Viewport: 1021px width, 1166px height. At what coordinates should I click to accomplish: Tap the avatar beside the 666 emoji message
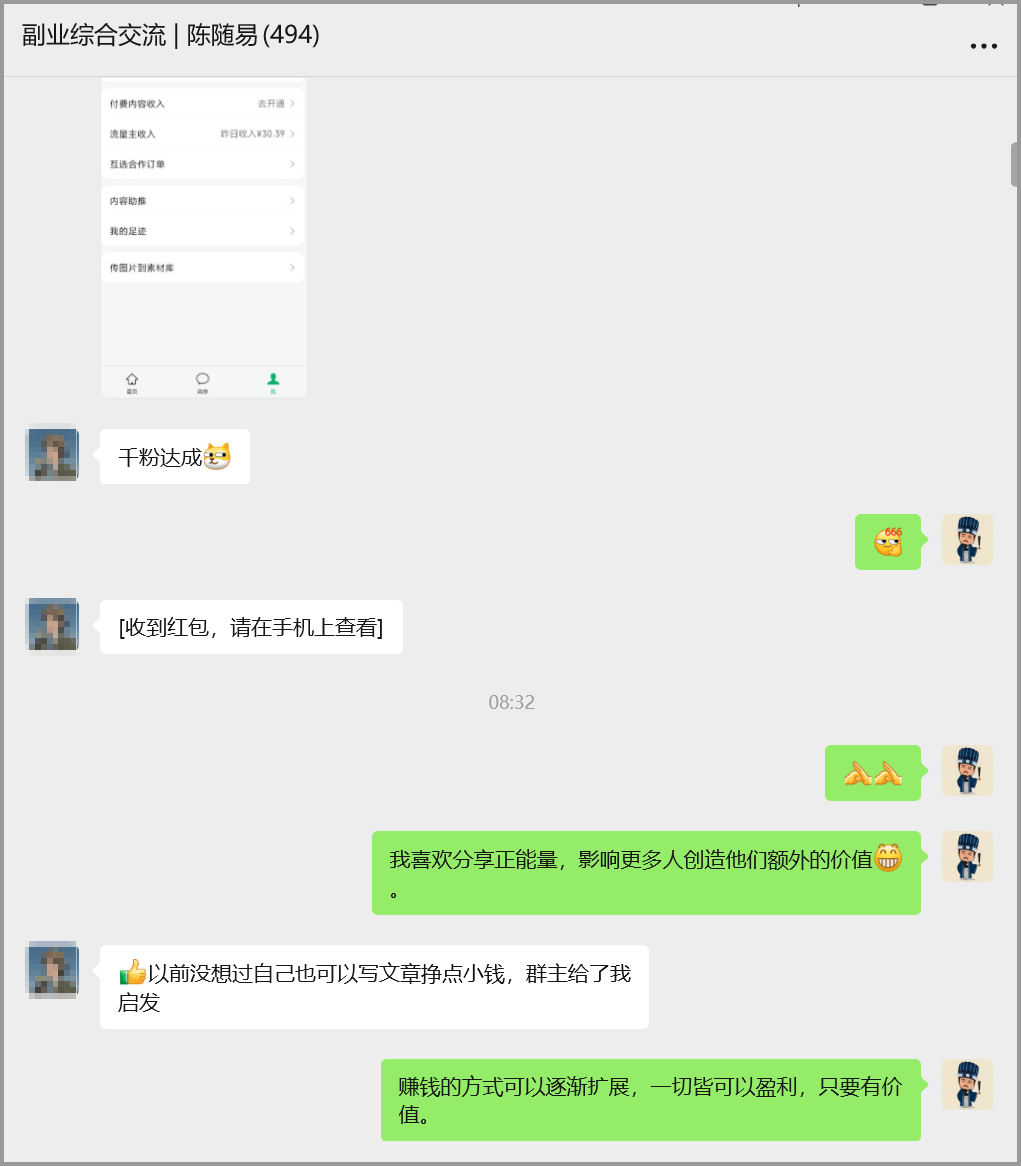pos(967,540)
